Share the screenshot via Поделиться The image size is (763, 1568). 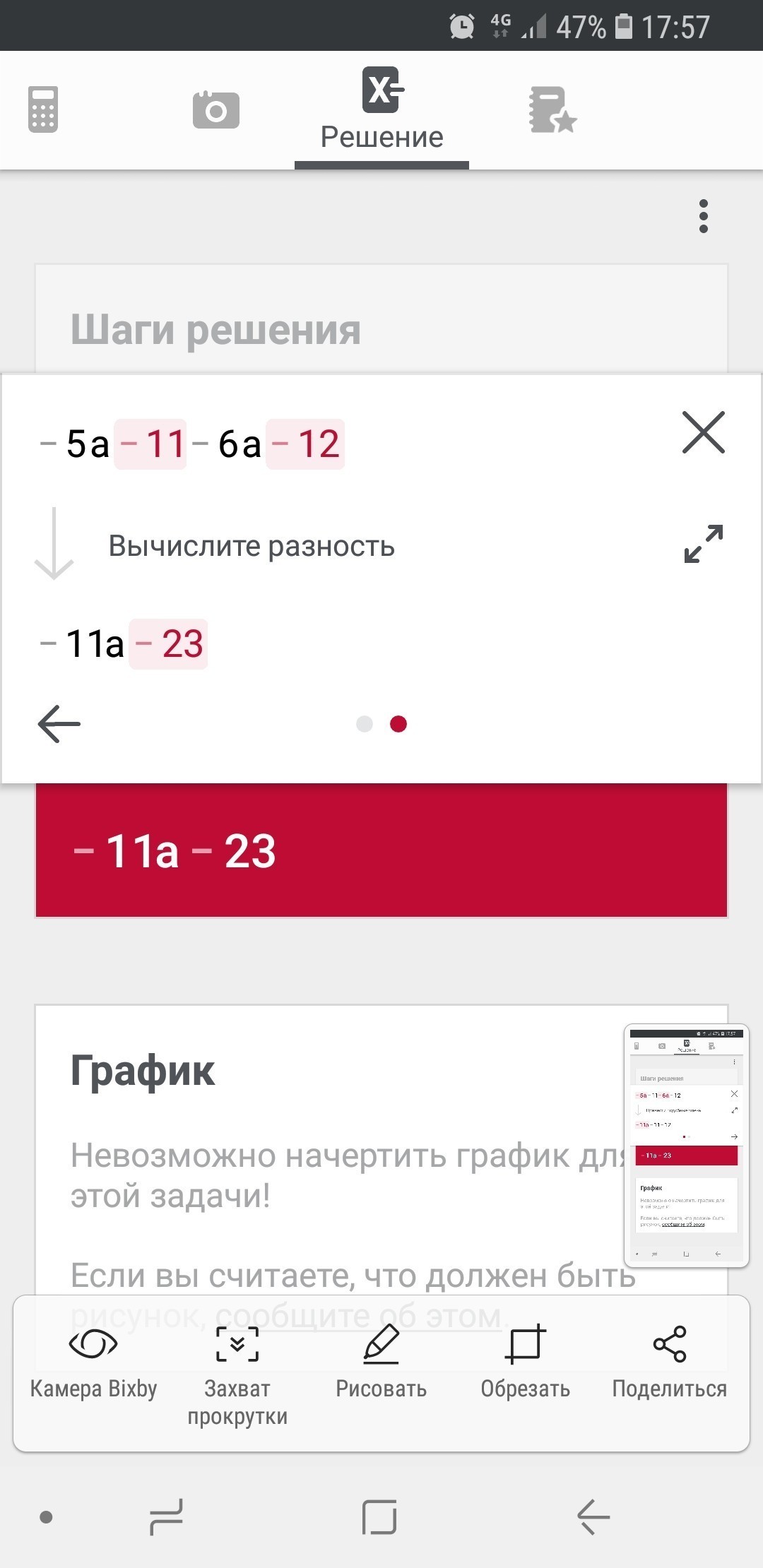coord(670,1363)
